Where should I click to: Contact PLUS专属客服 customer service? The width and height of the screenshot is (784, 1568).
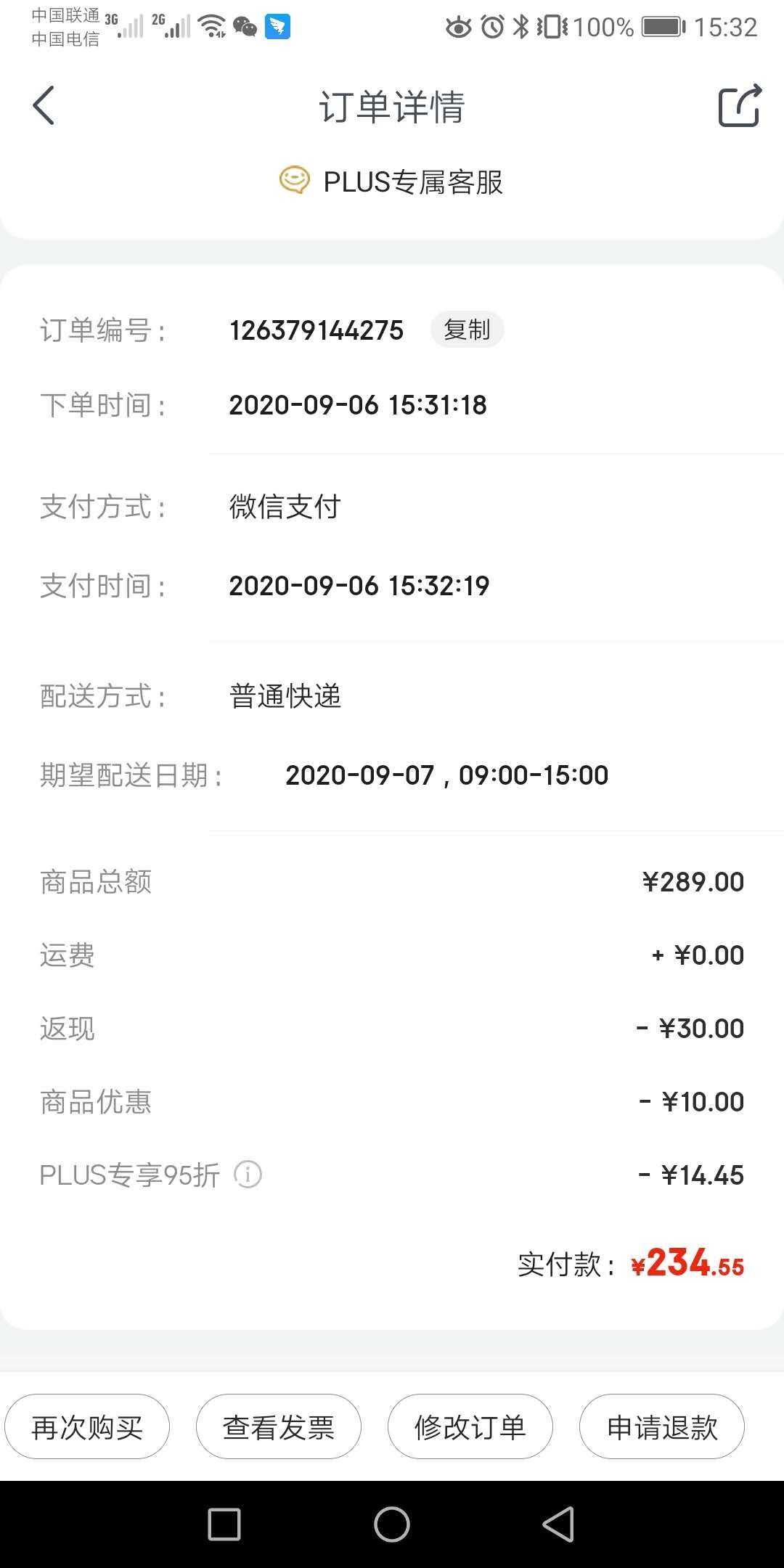coord(391,181)
